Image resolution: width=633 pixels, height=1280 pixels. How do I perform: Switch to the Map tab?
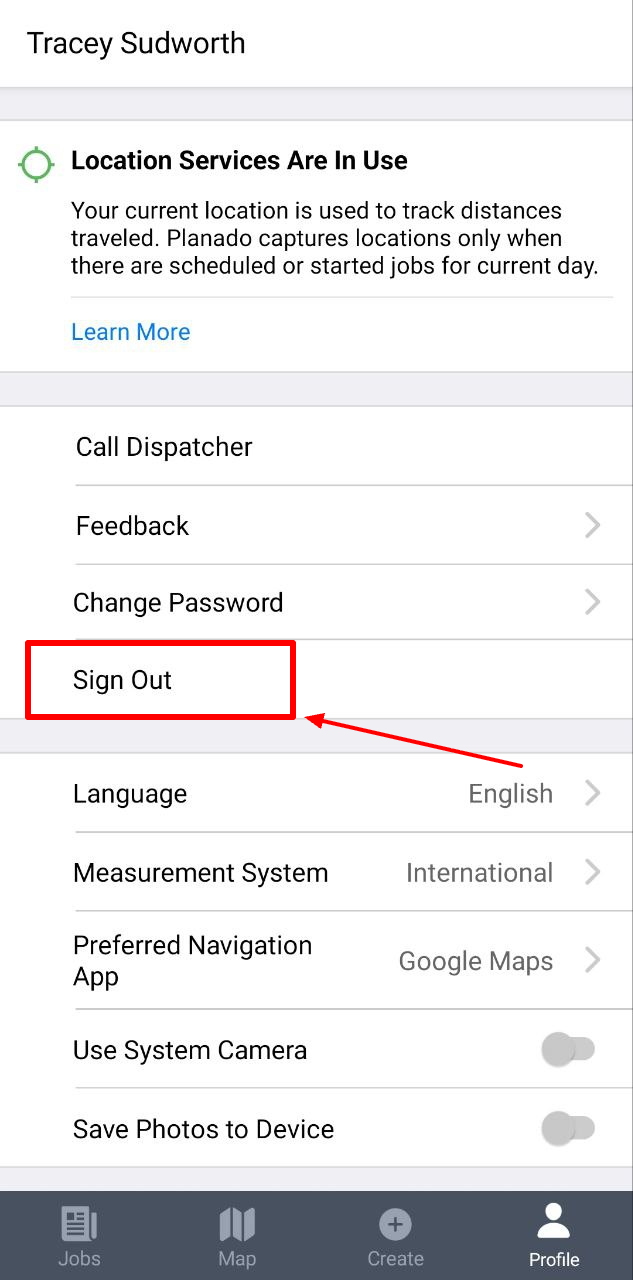tap(237, 1236)
